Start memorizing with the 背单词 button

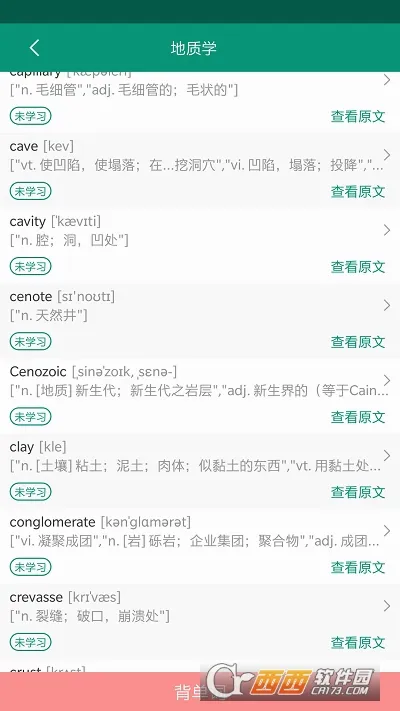(200, 692)
